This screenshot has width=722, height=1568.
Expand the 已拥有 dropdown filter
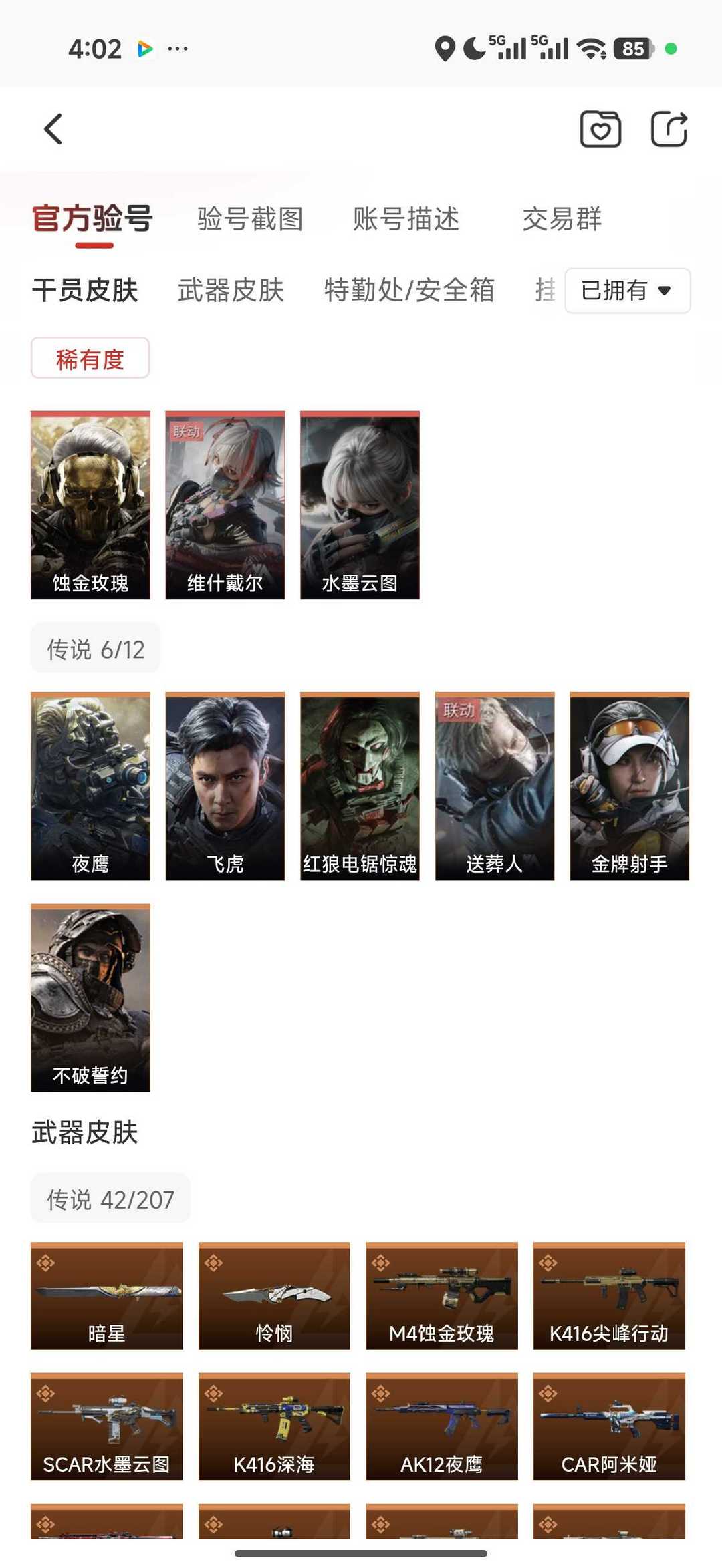click(x=626, y=291)
